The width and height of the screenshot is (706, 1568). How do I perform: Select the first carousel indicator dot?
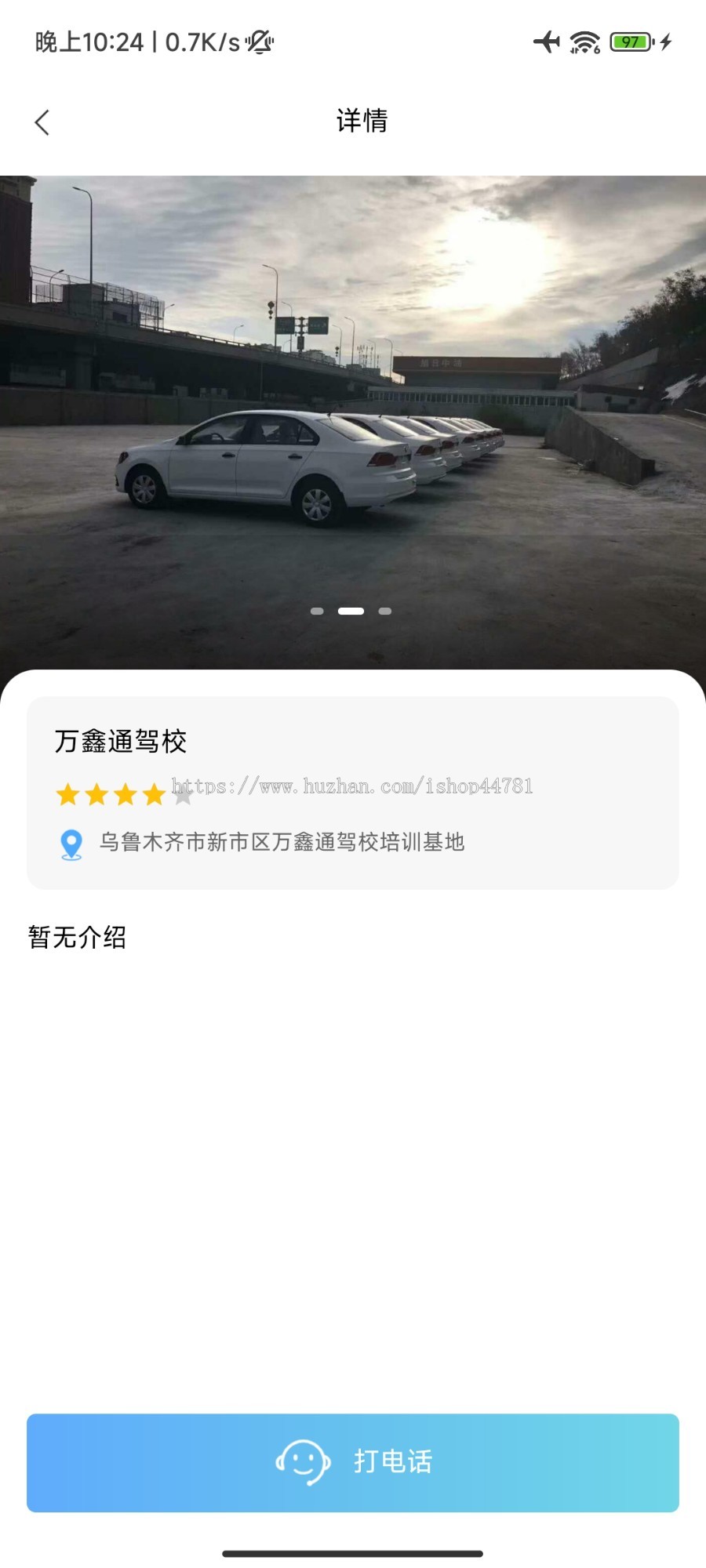[318, 610]
